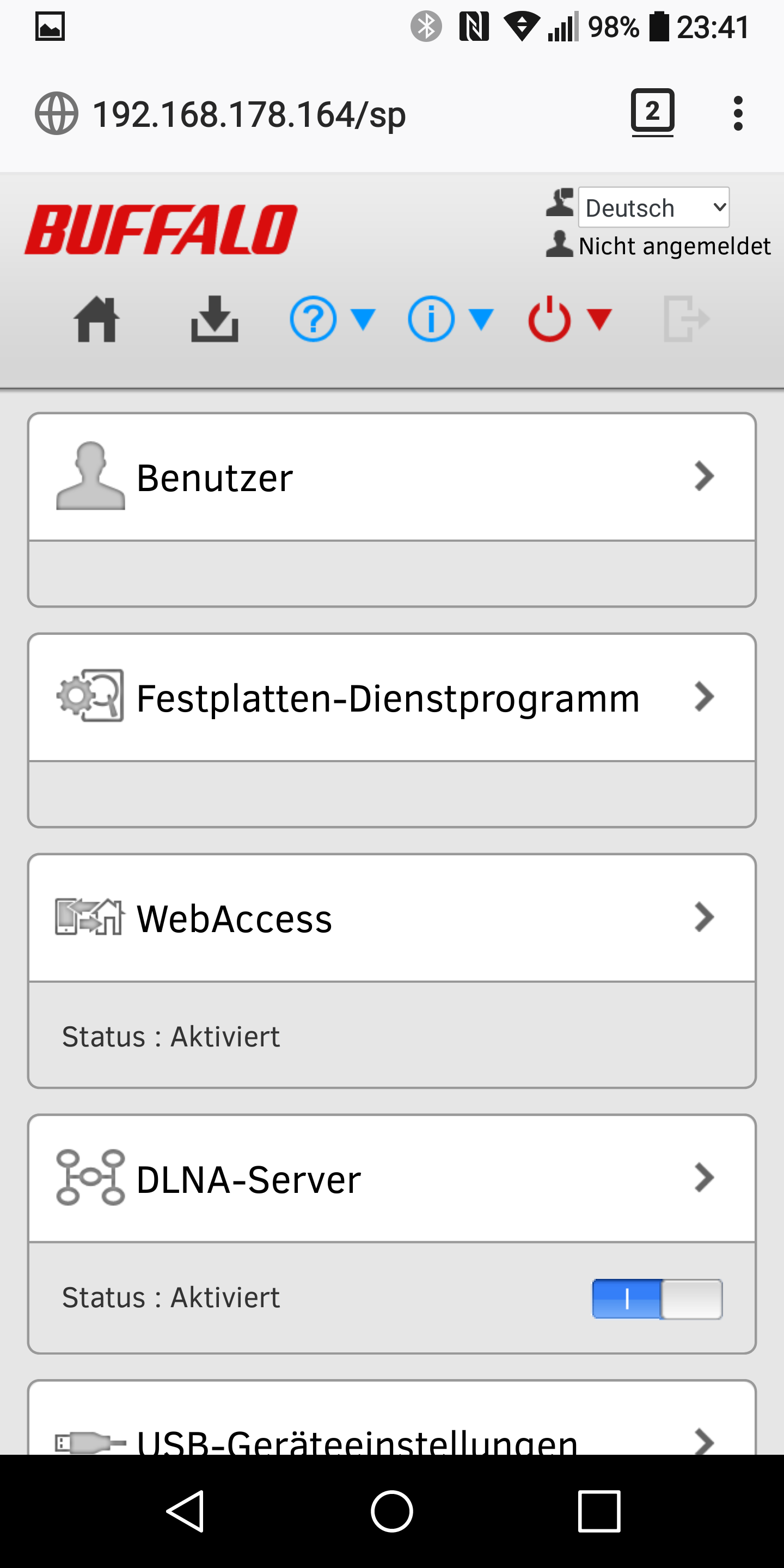The width and height of the screenshot is (784, 1568).
Task: Open WebAccess settings
Action: pyautogui.click(x=392, y=918)
